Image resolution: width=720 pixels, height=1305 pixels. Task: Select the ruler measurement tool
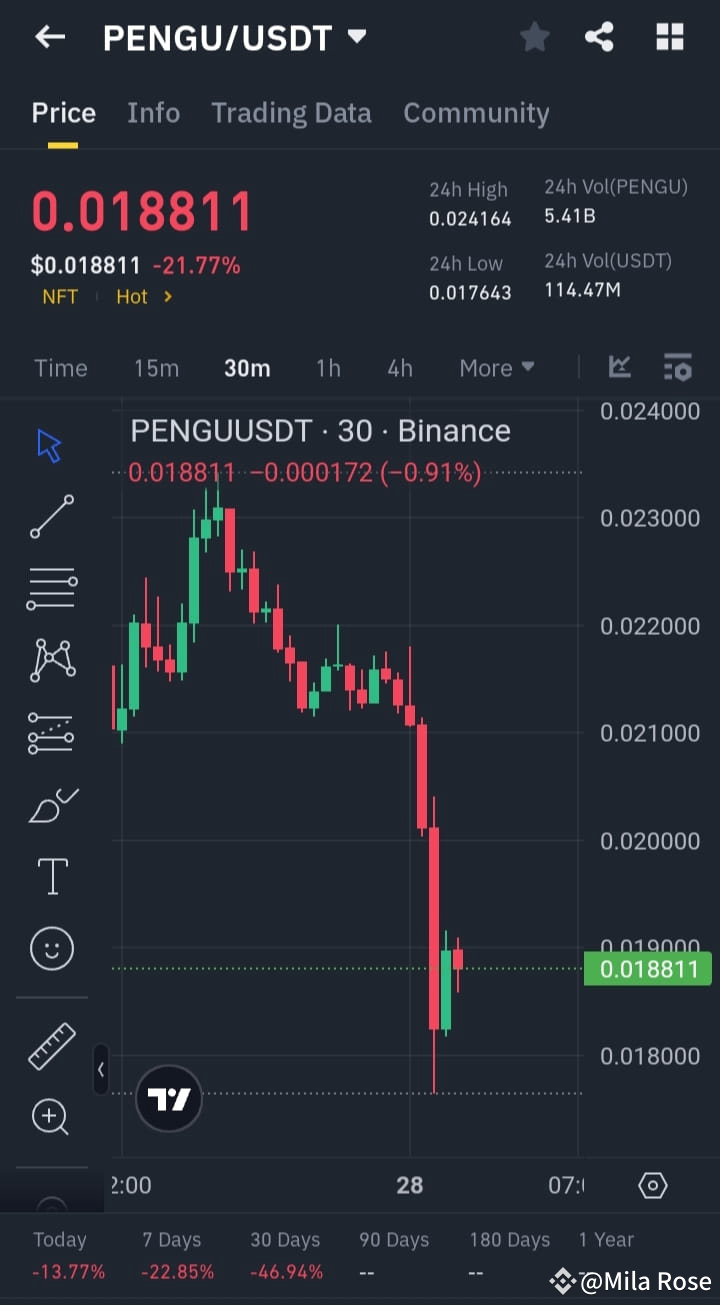50,1047
